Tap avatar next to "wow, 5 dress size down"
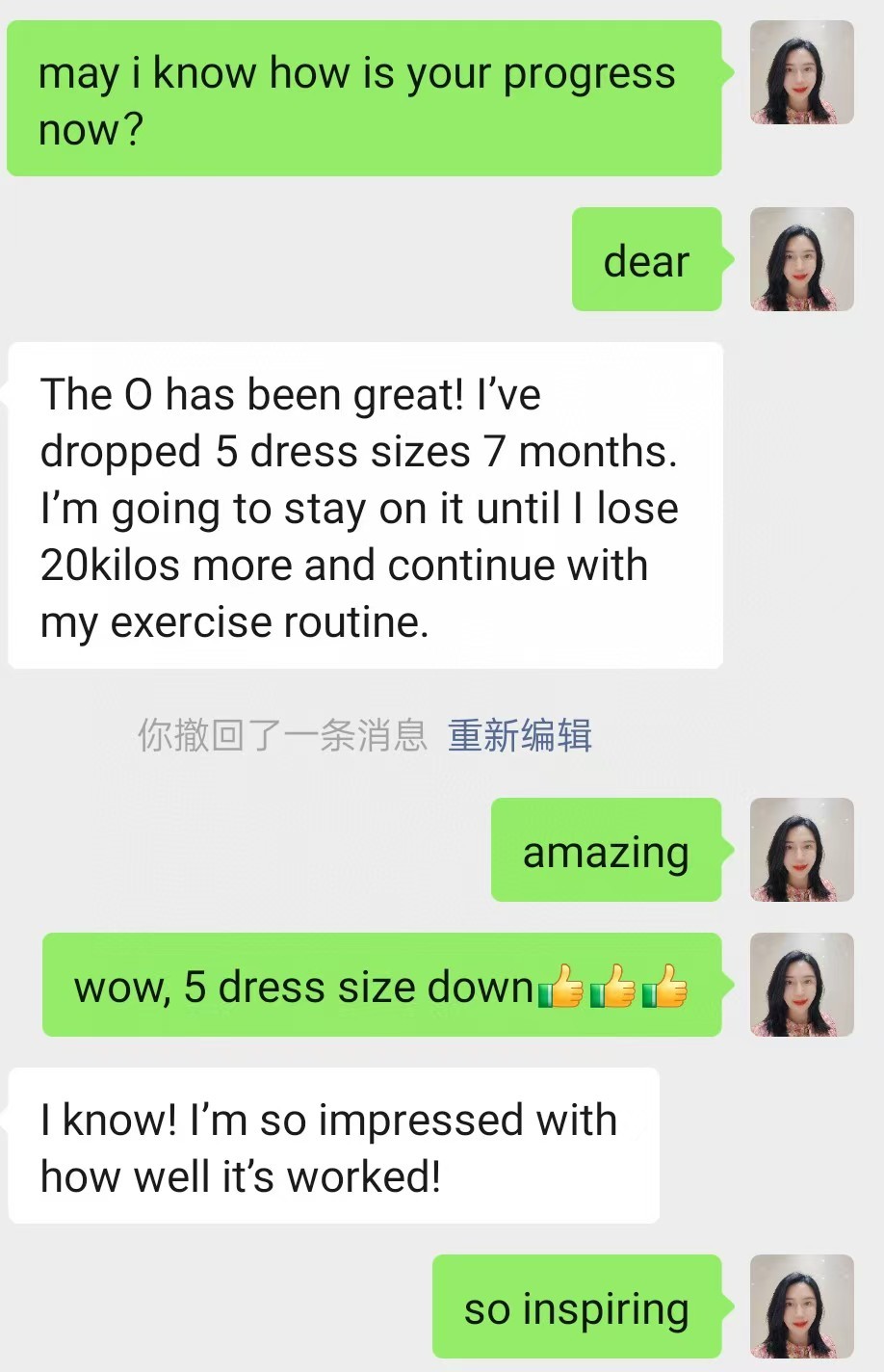884x1372 pixels. 801,985
